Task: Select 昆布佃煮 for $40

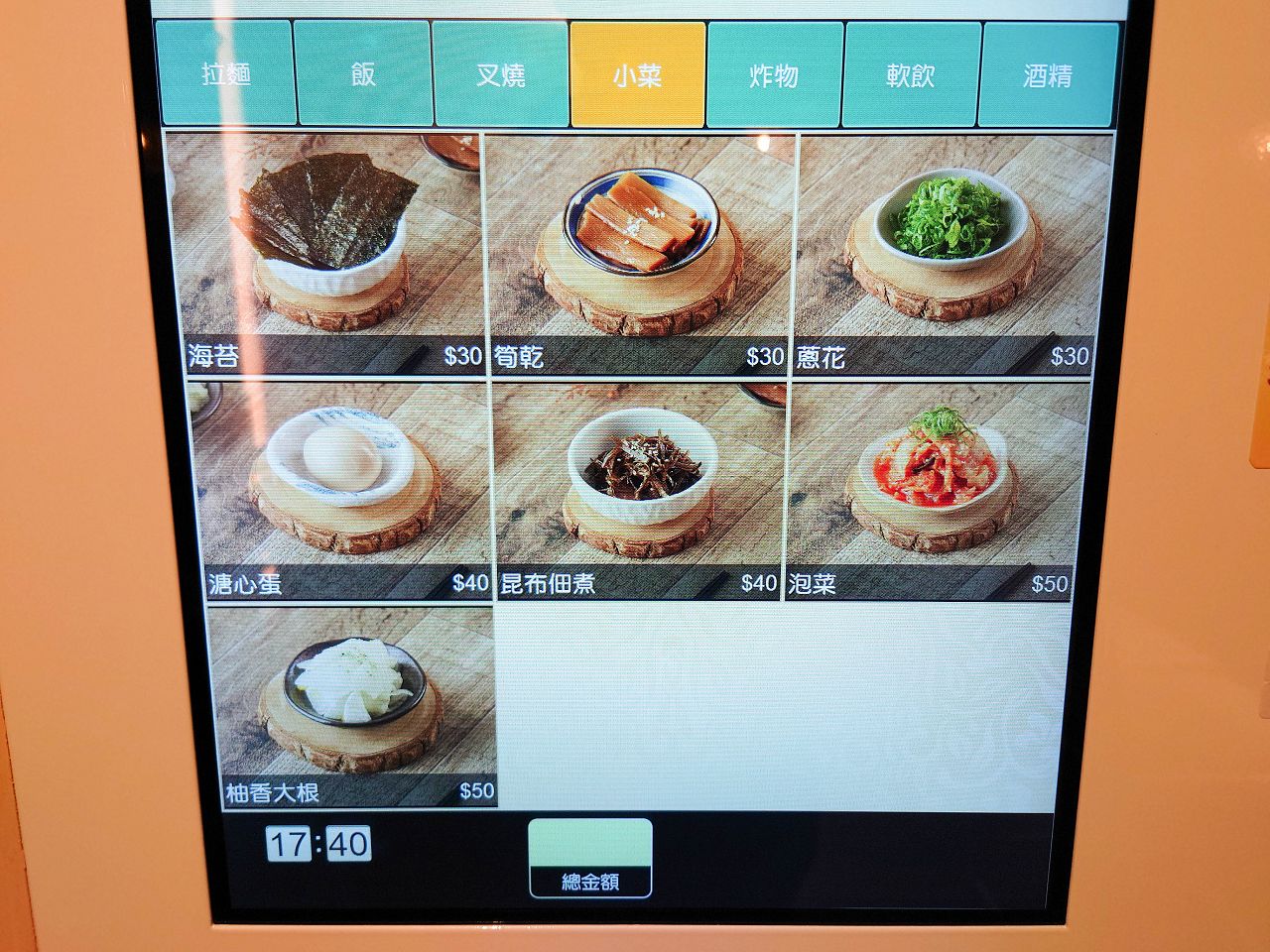Action: pos(638,491)
